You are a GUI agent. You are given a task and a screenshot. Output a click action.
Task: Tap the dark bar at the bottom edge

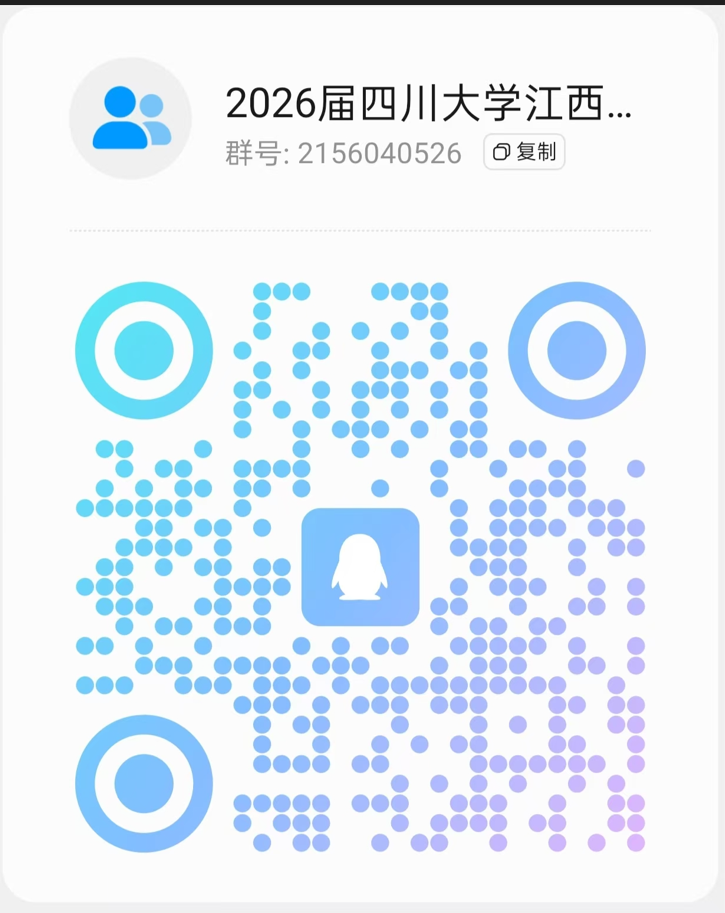[x=362, y=906]
